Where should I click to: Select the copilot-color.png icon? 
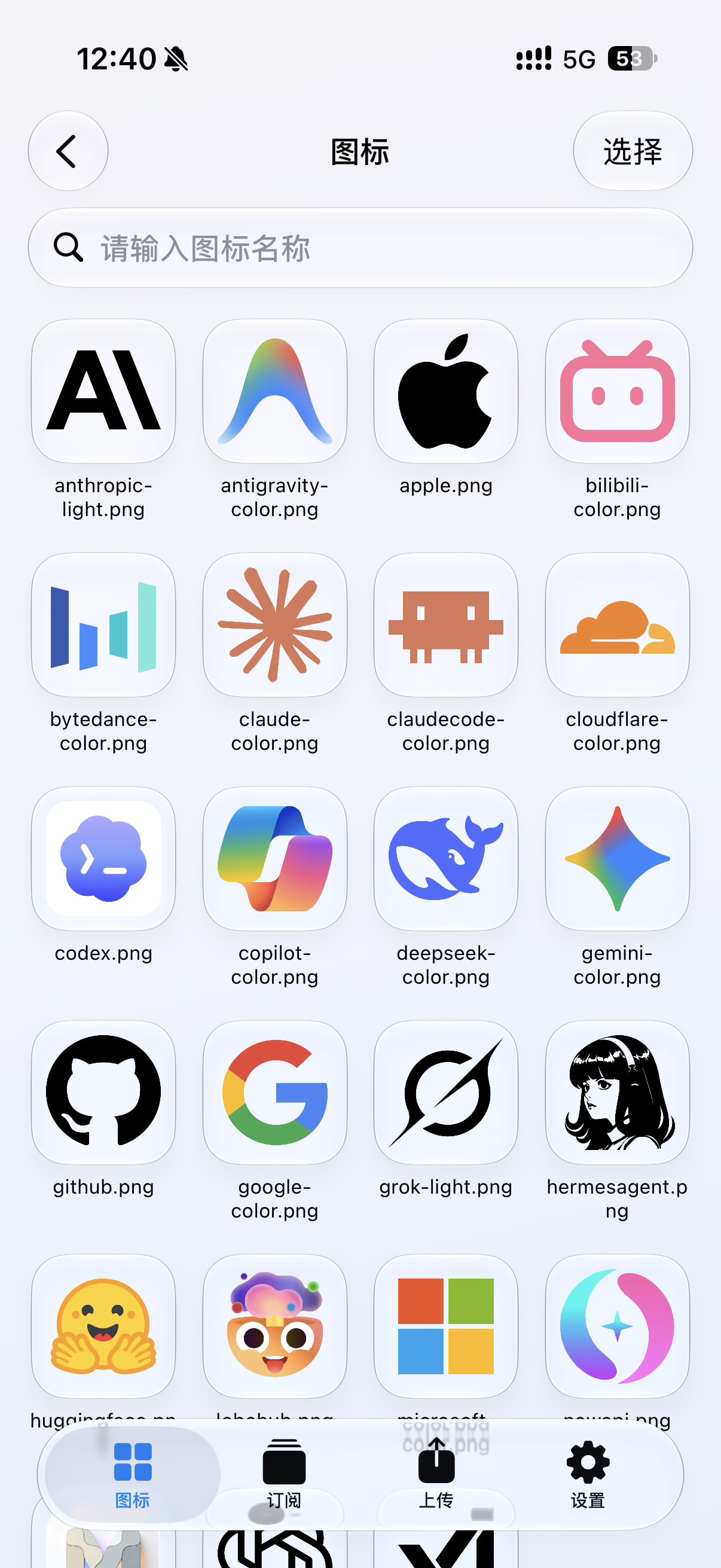pyautogui.click(x=275, y=858)
